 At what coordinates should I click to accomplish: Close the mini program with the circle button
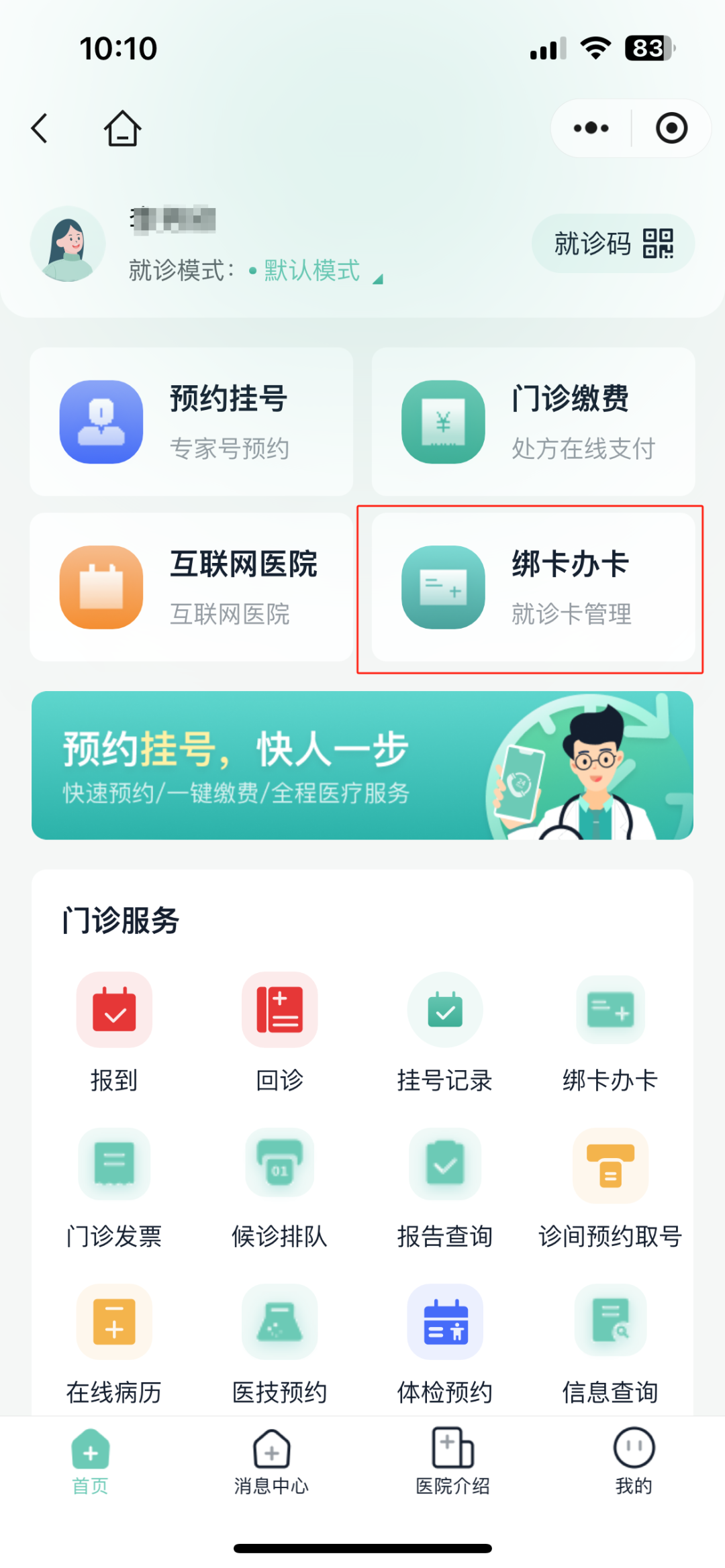(x=671, y=128)
